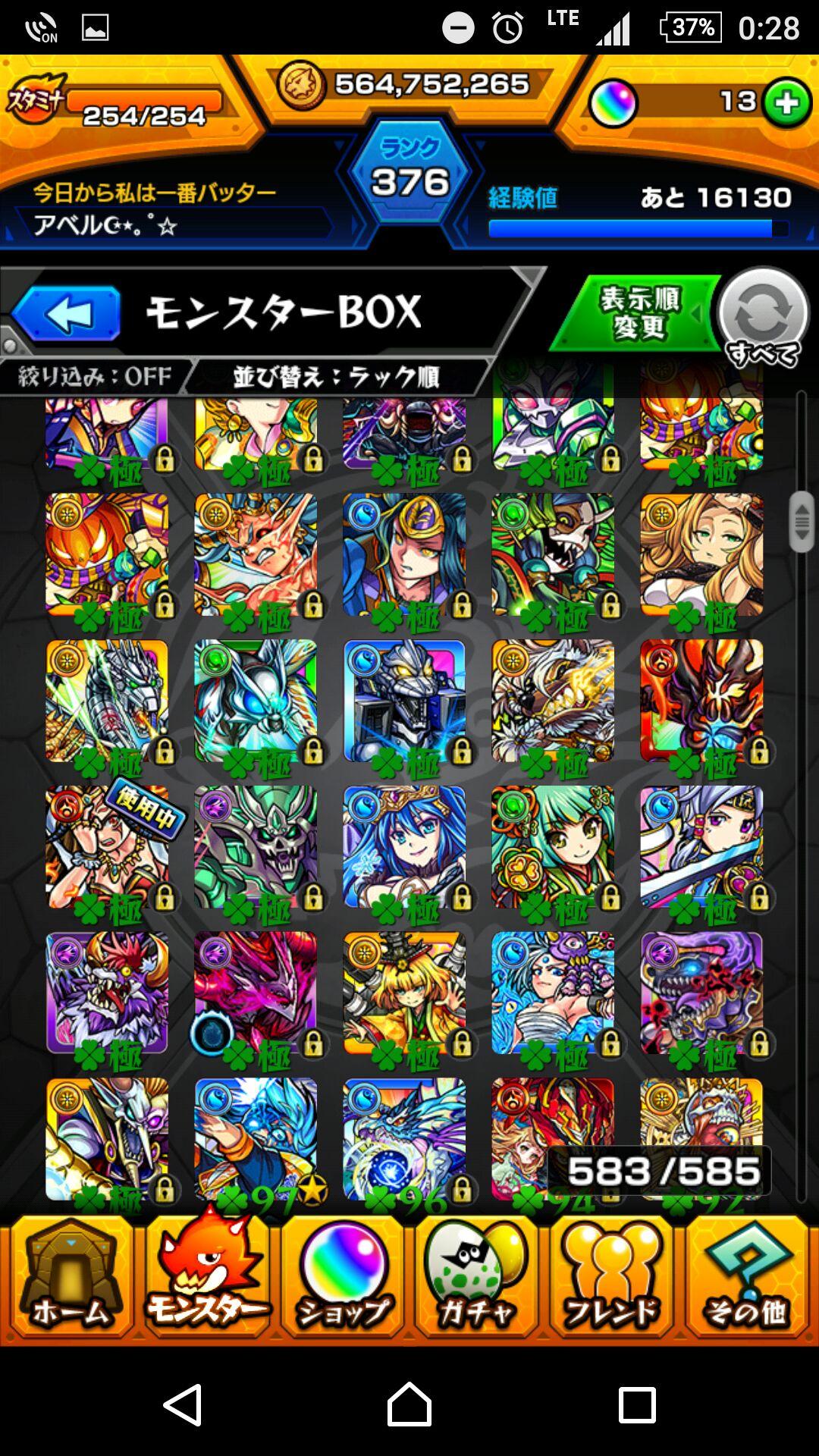819x1456 pixels.
Task: Add orbs with the green plus button
Action: (786, 102)
